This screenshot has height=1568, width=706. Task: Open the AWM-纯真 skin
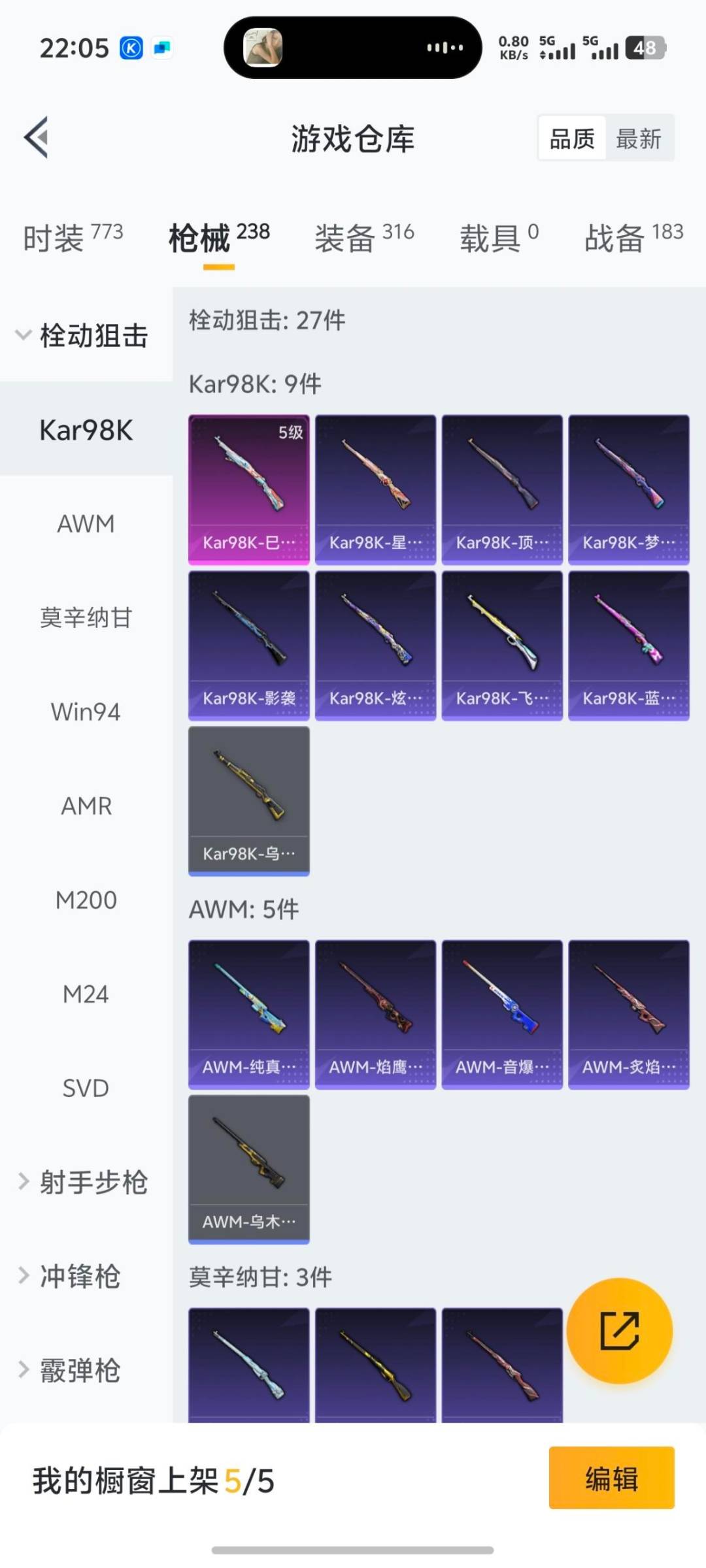tap(248, 1014)
